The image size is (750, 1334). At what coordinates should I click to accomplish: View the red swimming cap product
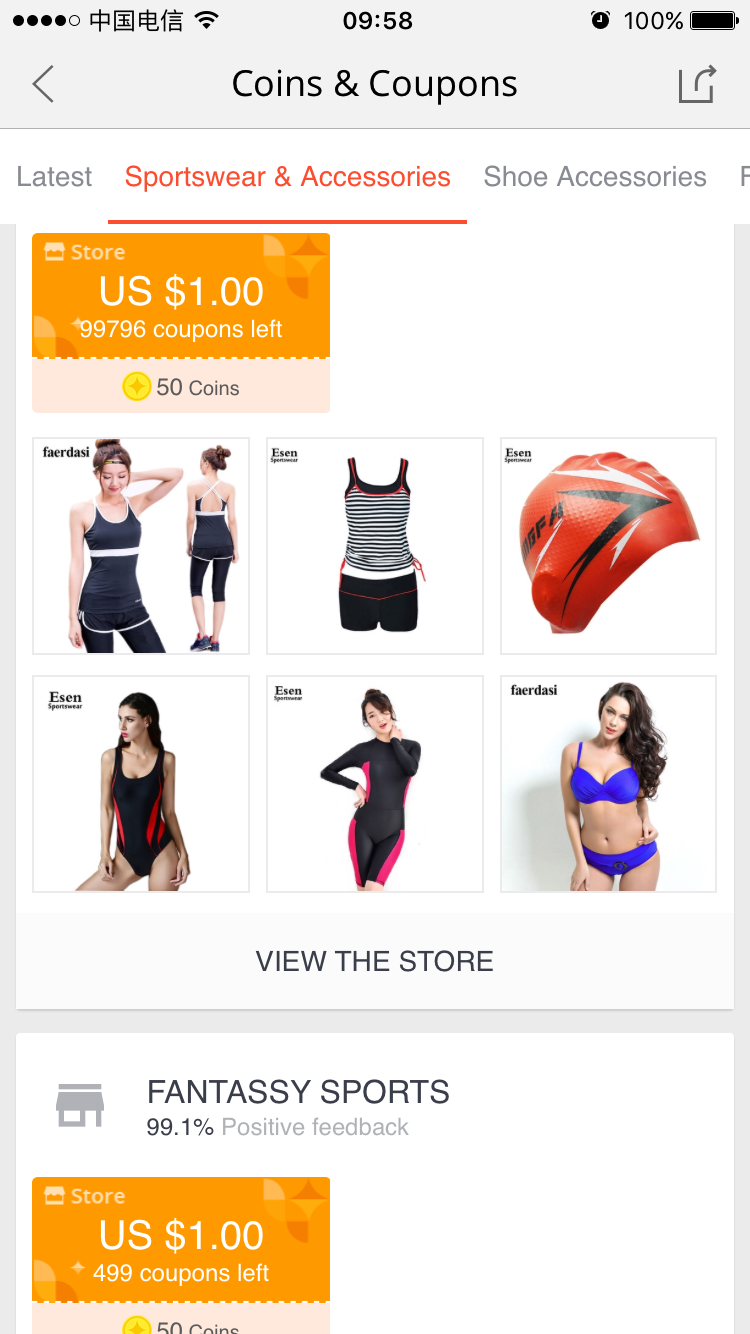(x=608, y=546)
